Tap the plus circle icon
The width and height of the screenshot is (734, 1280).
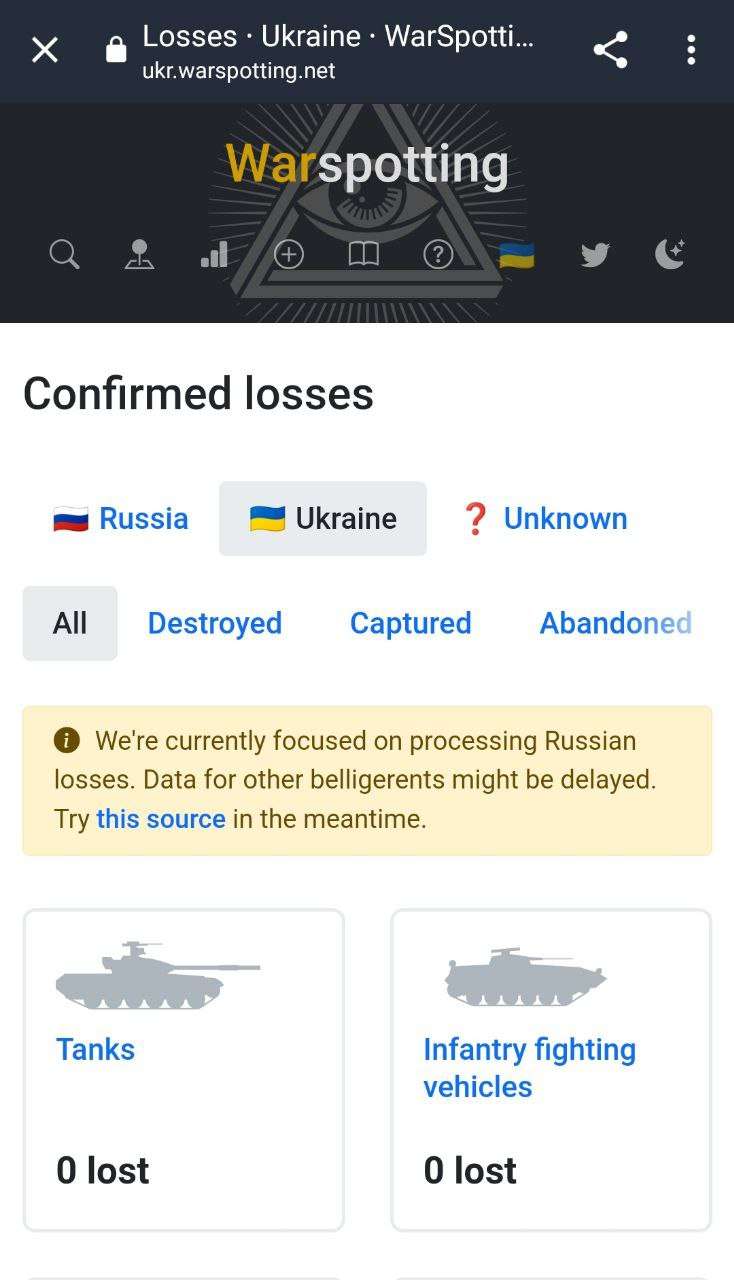pos(289,255)
